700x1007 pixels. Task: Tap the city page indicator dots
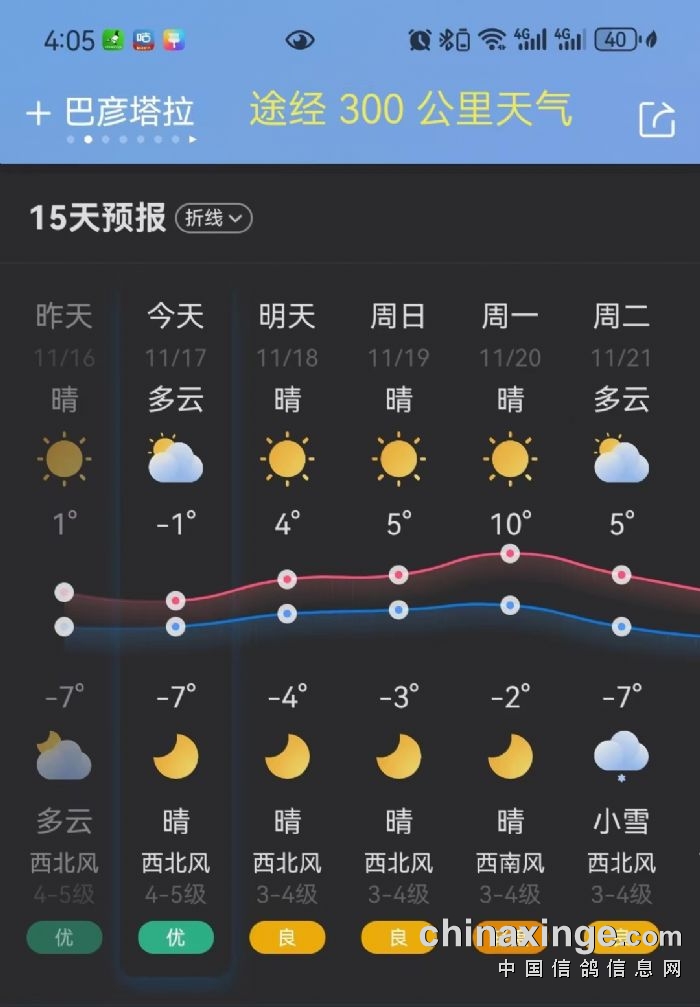pos(131,140)
